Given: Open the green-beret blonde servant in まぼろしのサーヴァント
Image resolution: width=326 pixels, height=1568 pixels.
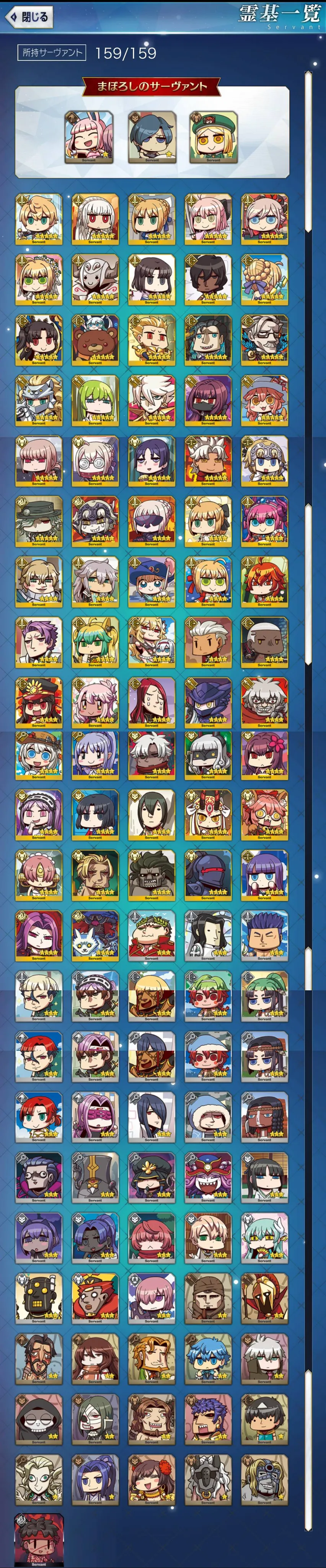Looking at the screenshot, I should click(214, 136).
